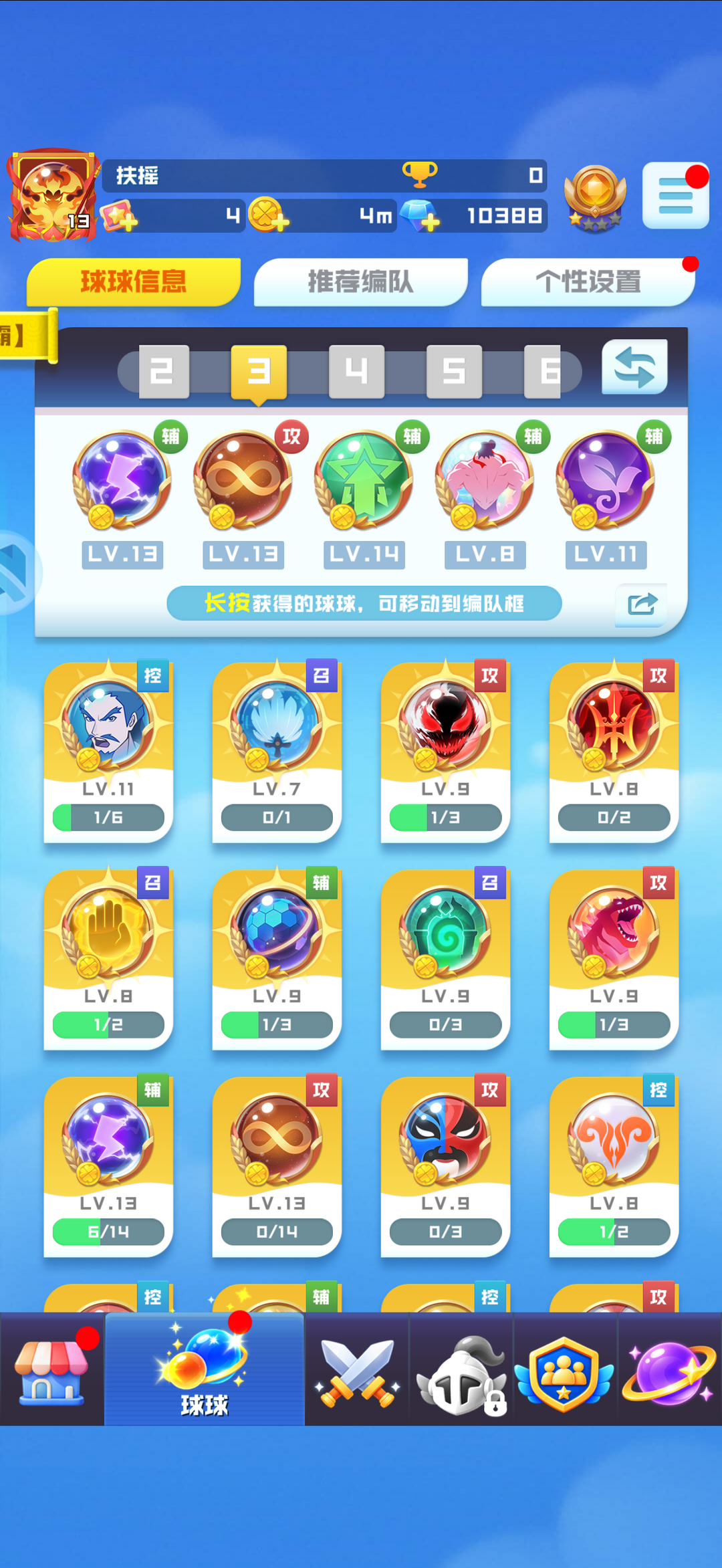Select team slot number 5
Viewport: 722px width, 1568px height.
point(454,372)
